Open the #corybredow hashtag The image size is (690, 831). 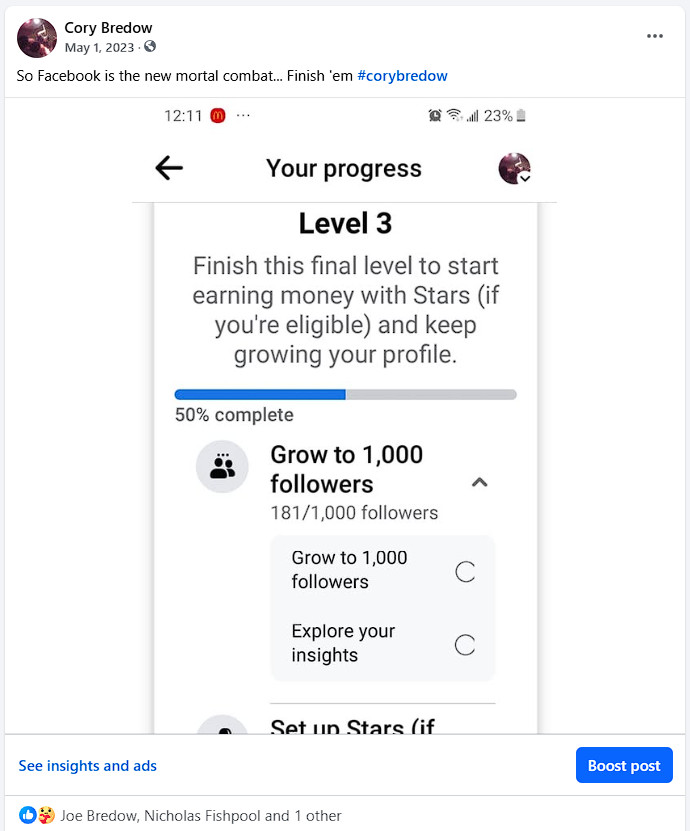[x=402, y=76]
